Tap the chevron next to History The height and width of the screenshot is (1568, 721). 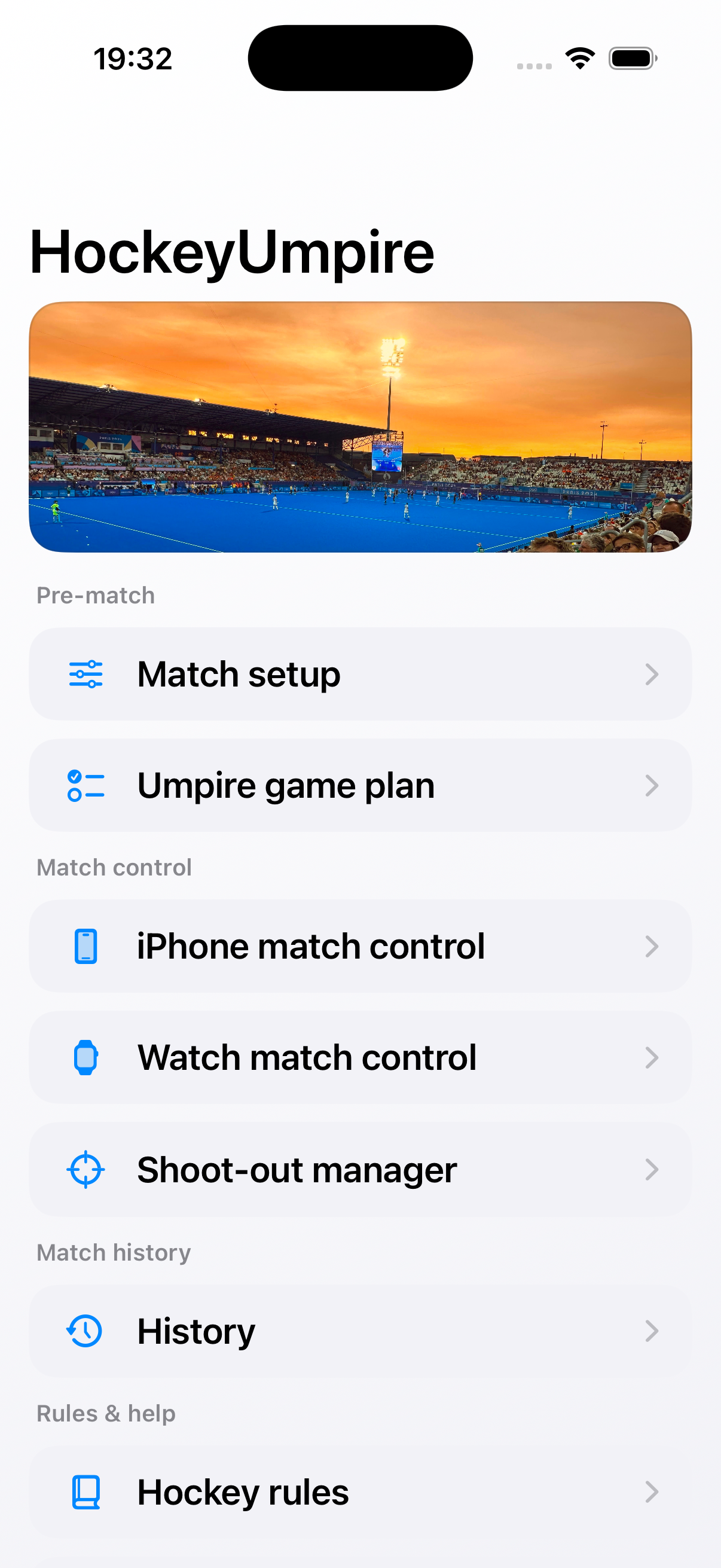652,1331
